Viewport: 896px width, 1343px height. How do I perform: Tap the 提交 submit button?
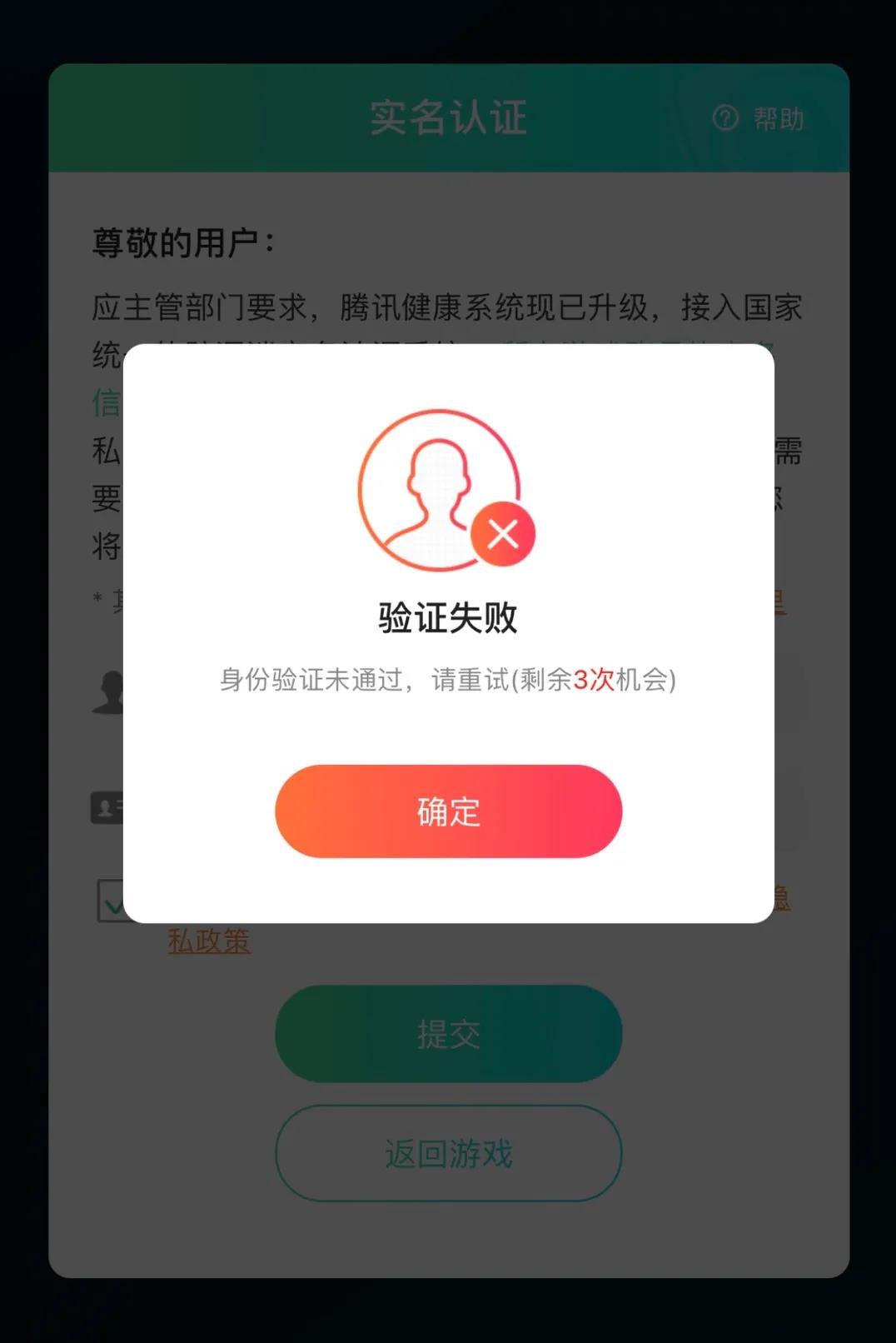pos(448,1034)
